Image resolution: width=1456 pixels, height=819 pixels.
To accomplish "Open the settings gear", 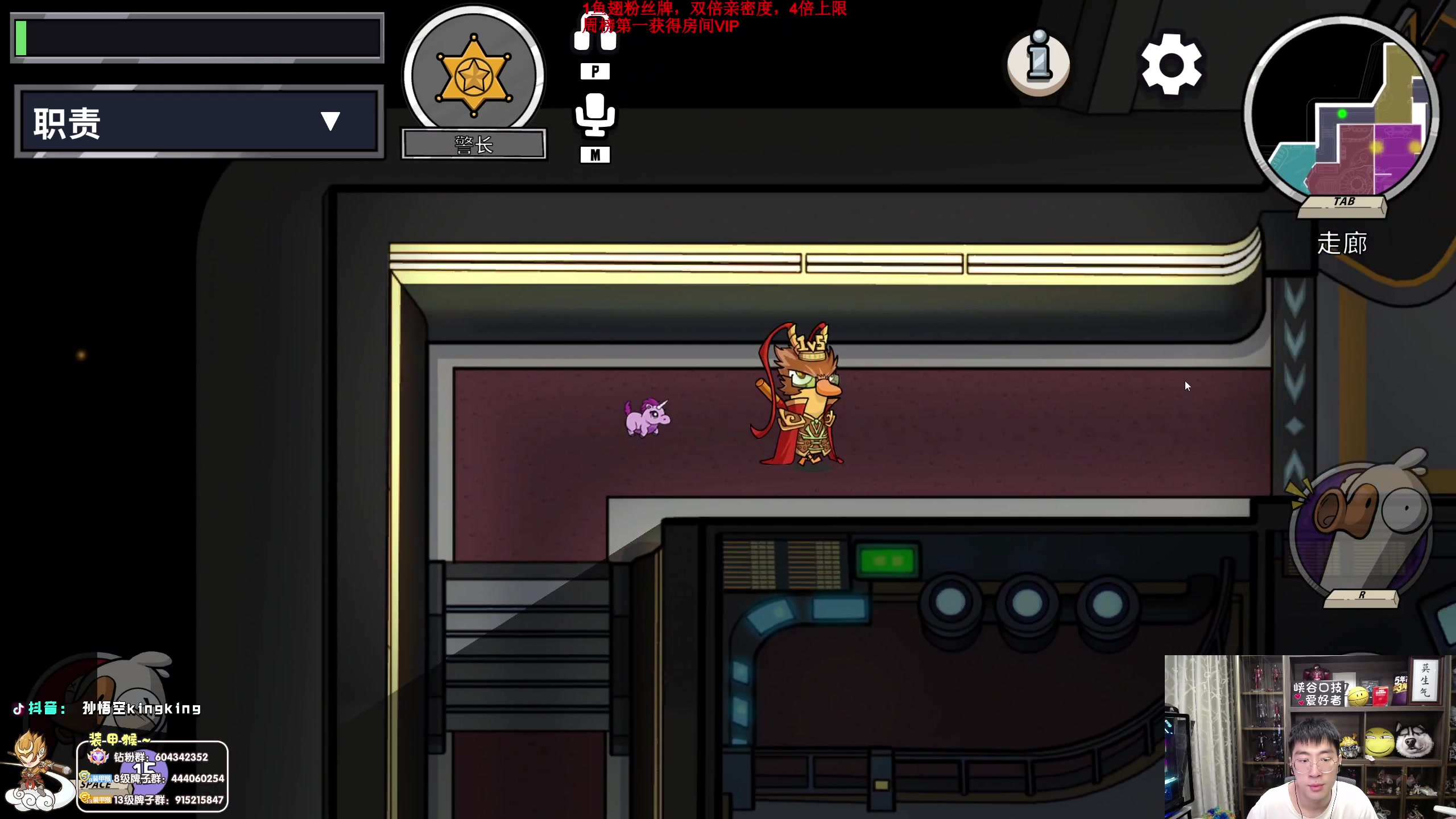I will tap(1171, 65).
